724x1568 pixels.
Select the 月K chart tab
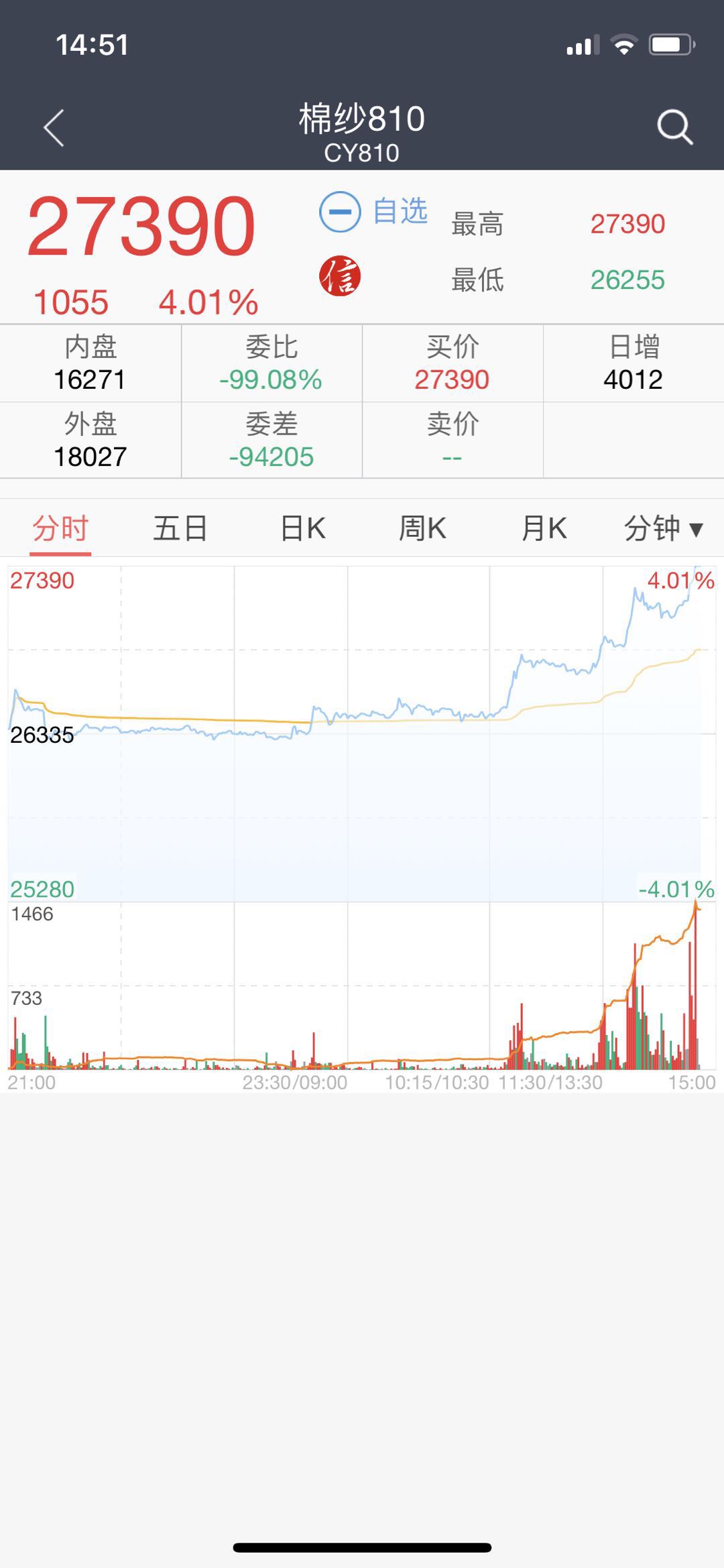pos(544,528)
